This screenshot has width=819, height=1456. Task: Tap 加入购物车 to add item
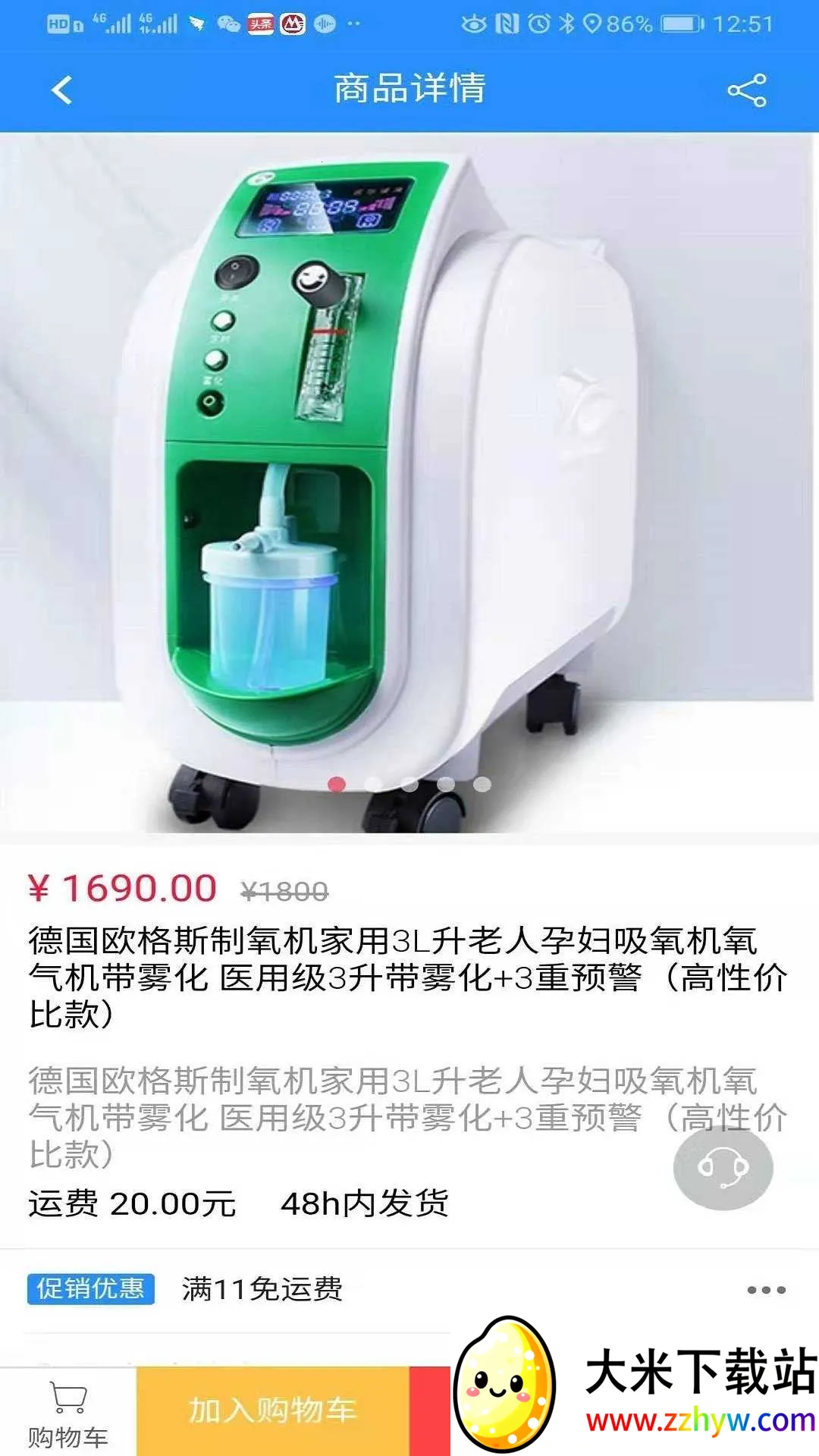(x=273, y=1410)
